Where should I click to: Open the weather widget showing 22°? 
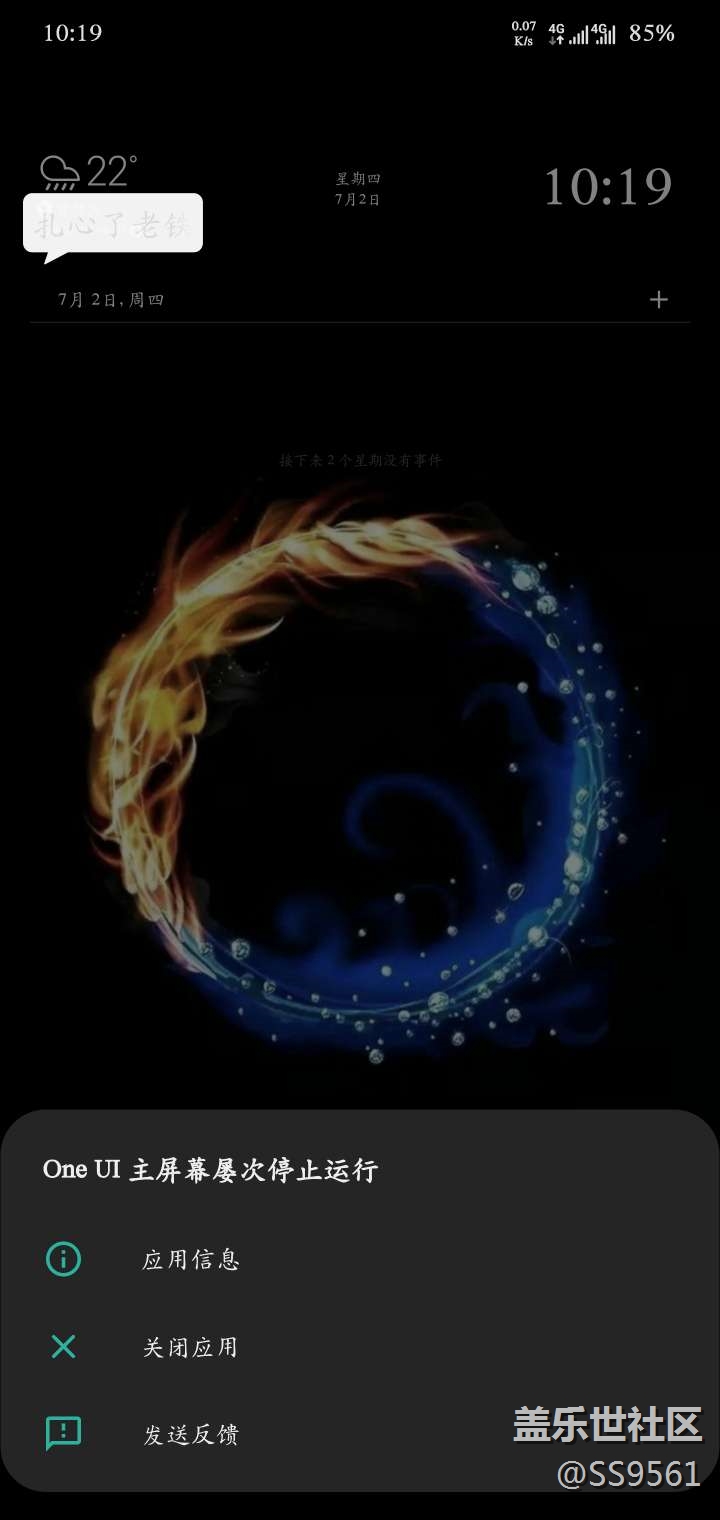(x=89, y=172)
